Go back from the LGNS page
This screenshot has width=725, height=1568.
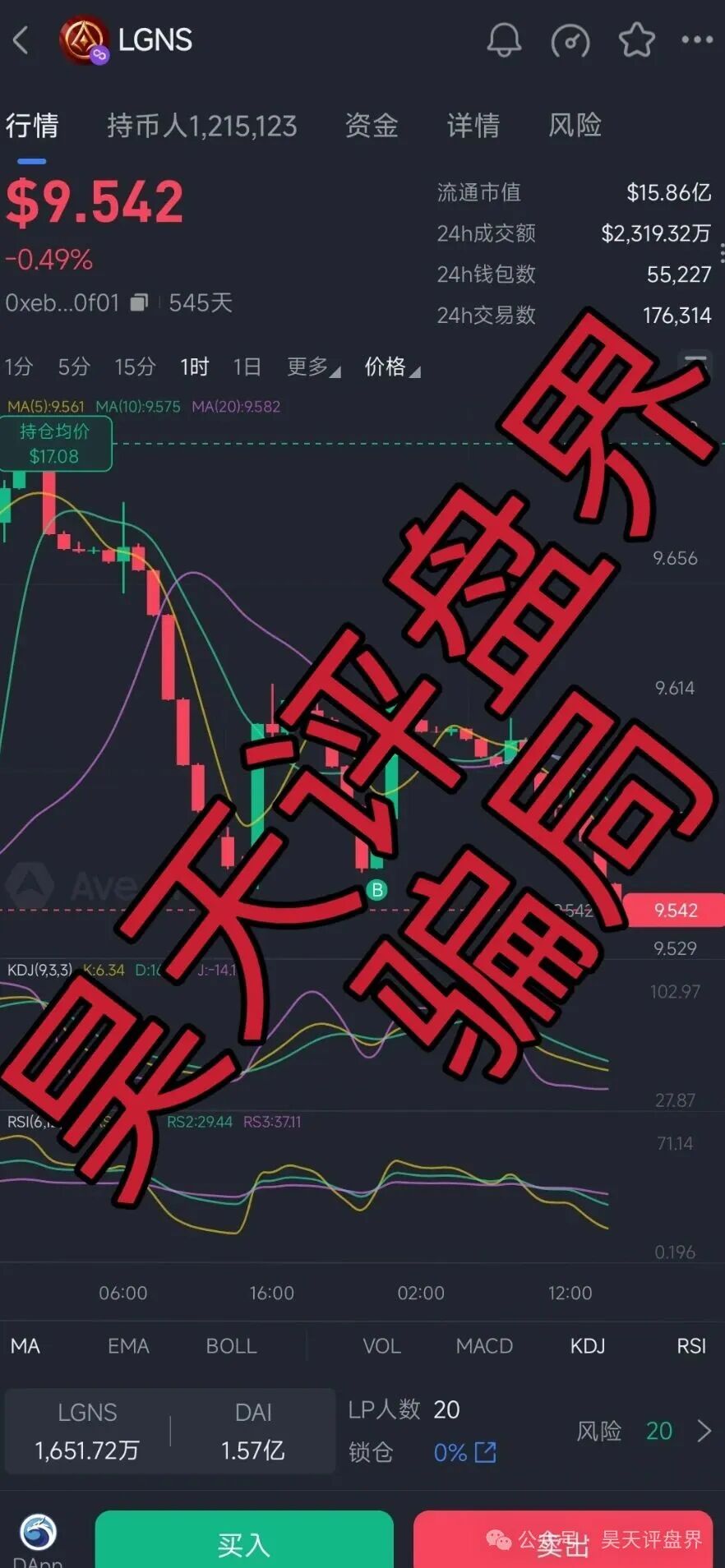pos(22,39)
